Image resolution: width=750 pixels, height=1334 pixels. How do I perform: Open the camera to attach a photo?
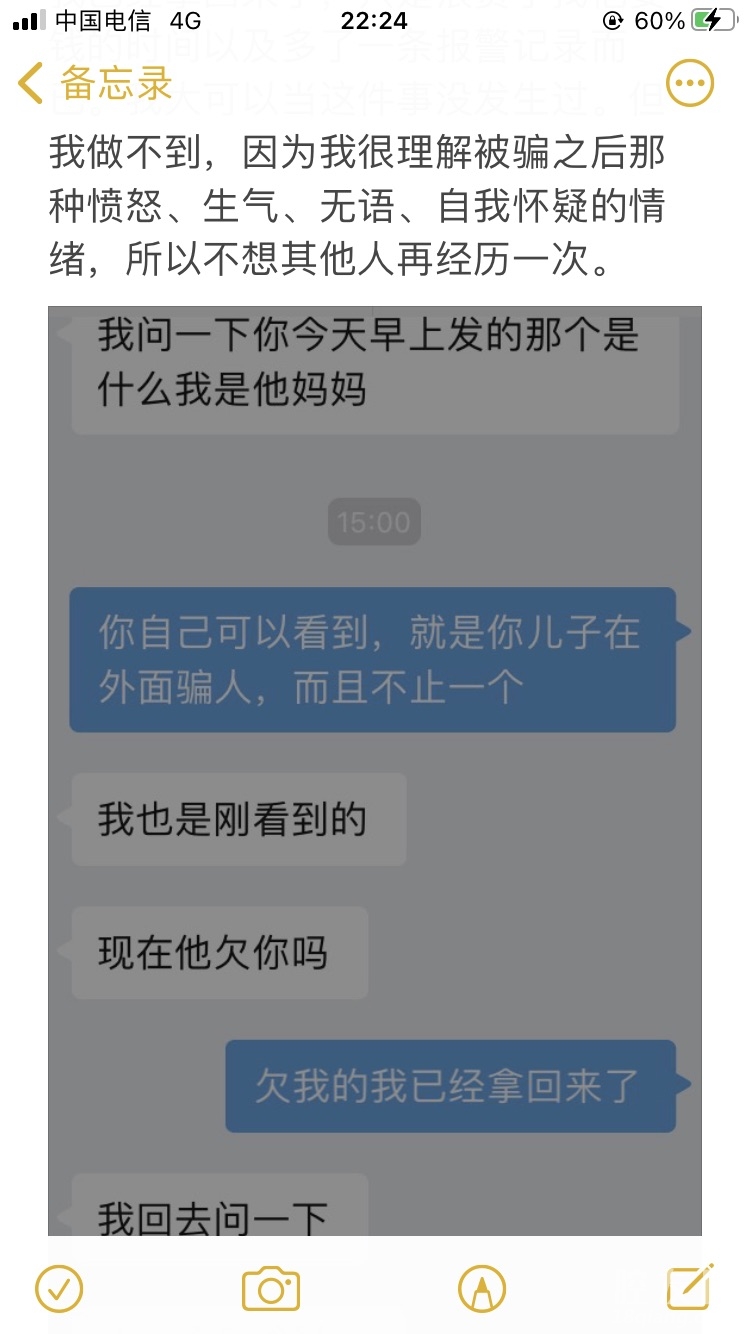pos(271,1288)
